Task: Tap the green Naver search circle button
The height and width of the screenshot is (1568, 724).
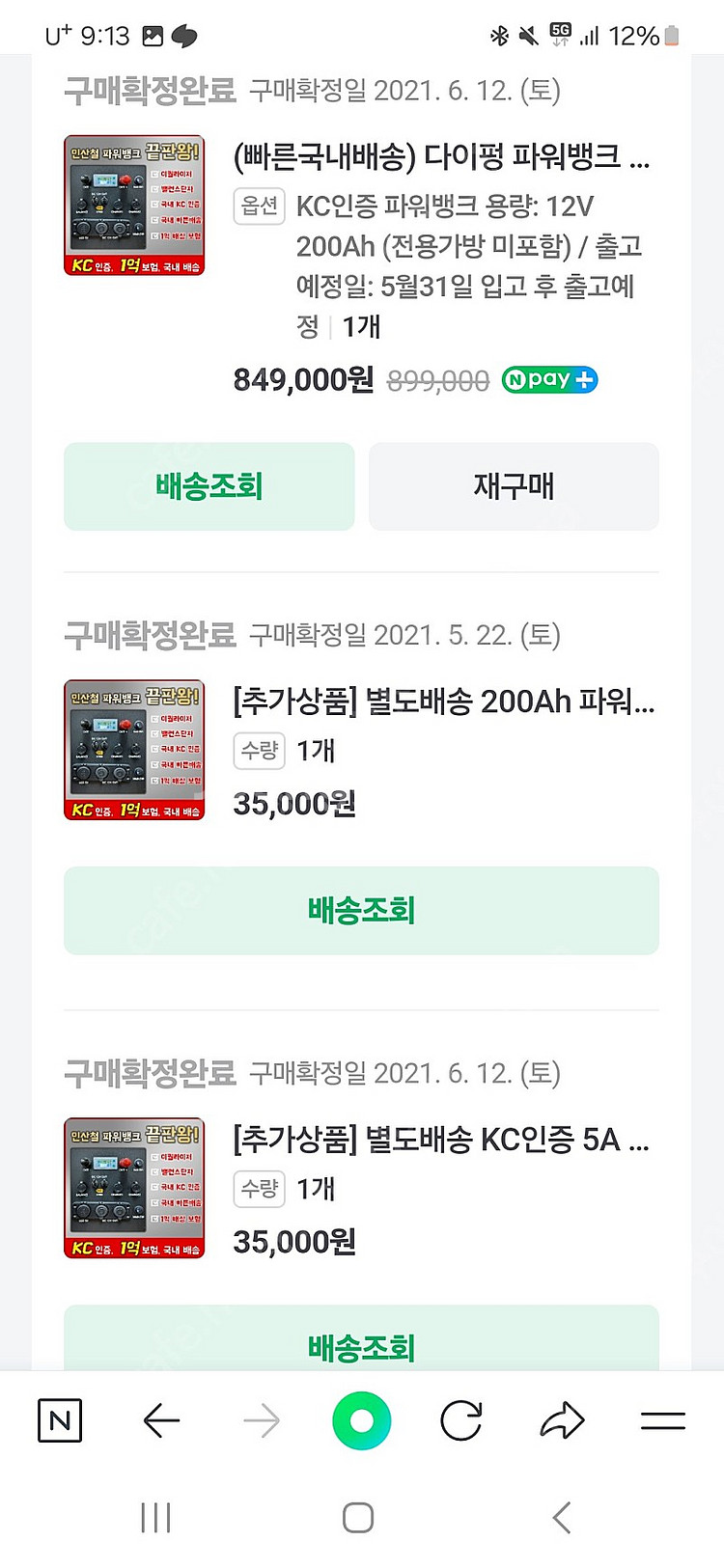Action: (361, 1420)
